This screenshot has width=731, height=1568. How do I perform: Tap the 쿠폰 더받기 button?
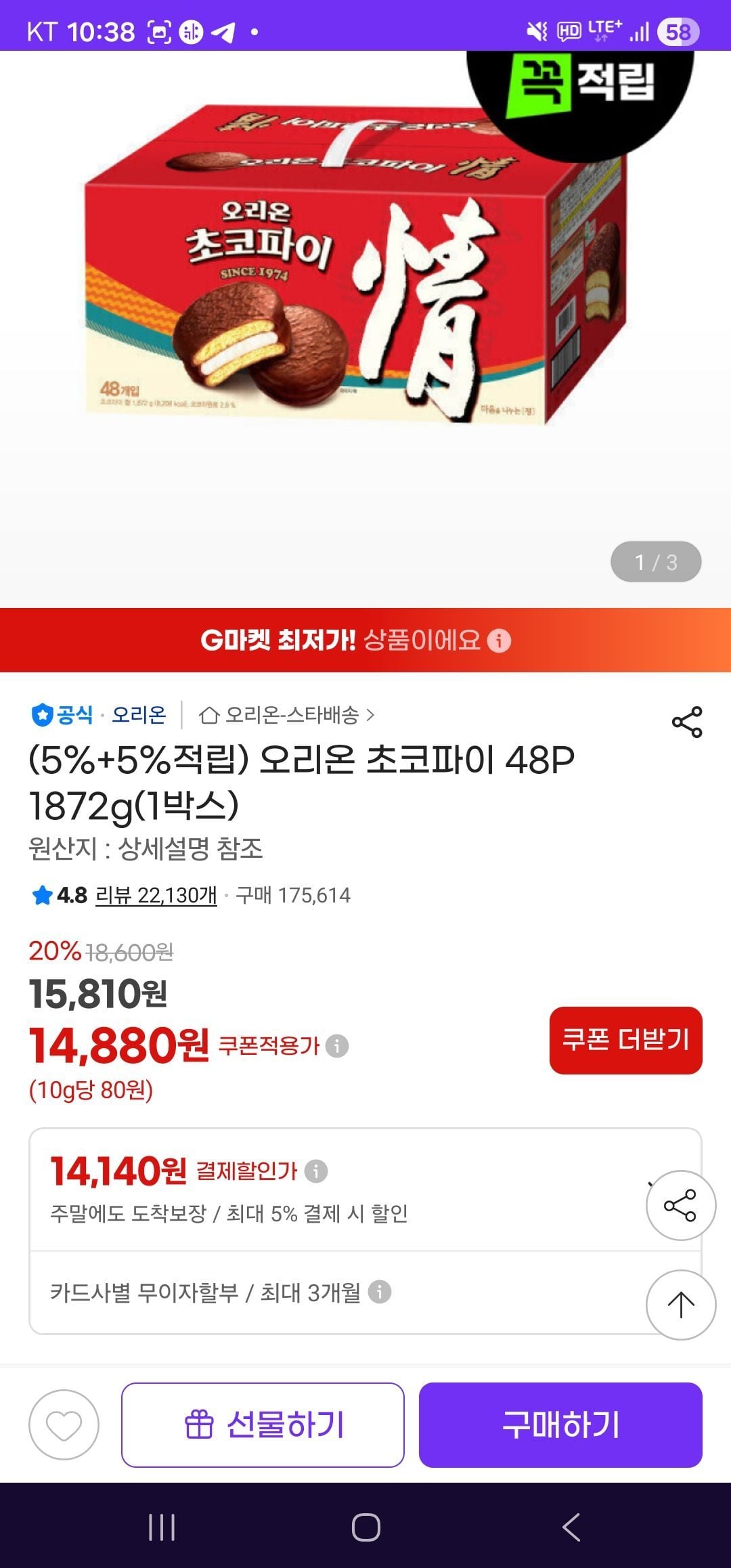(625, 1040)
